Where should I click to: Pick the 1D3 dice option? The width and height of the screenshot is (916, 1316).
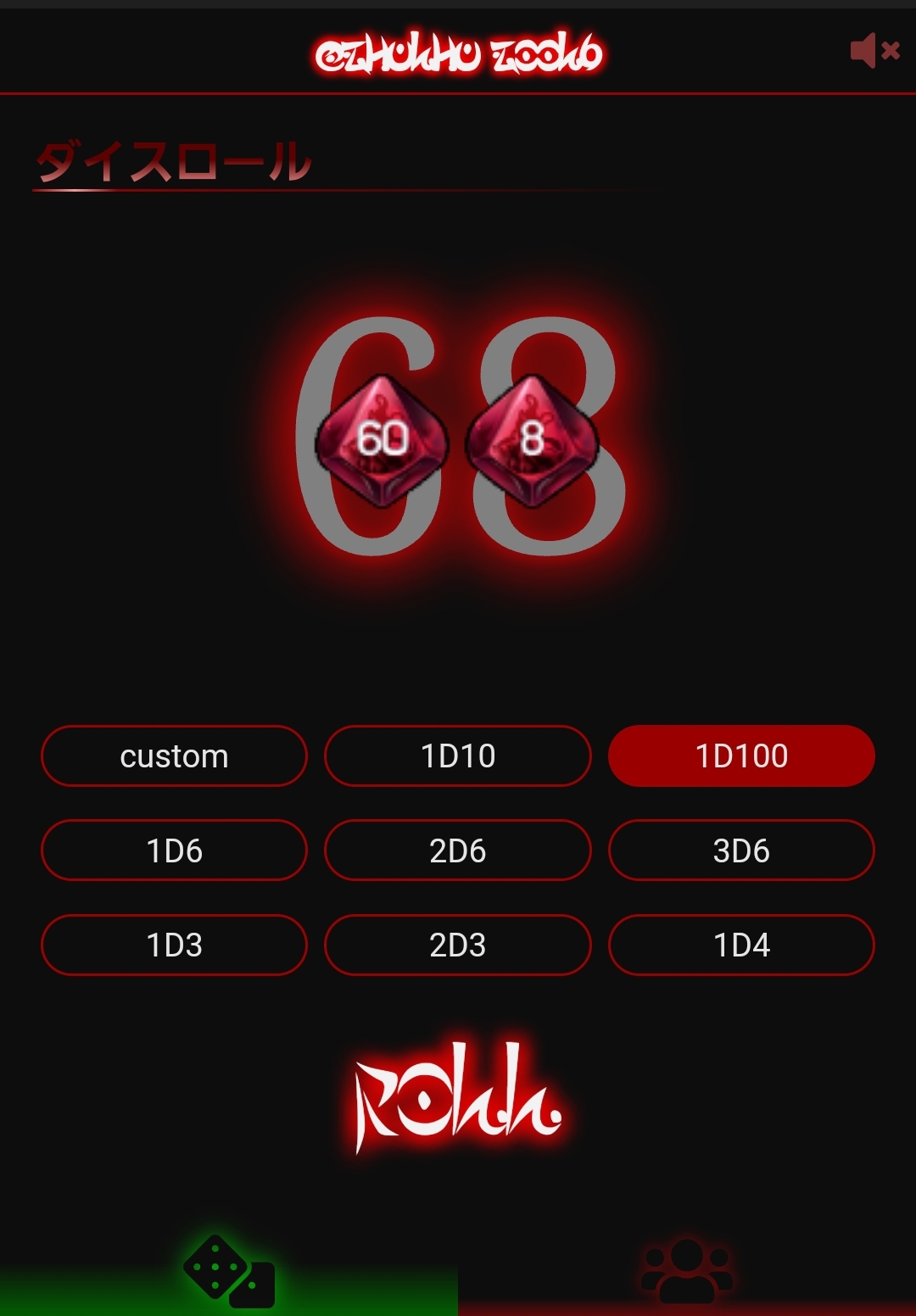coord(174,945)
